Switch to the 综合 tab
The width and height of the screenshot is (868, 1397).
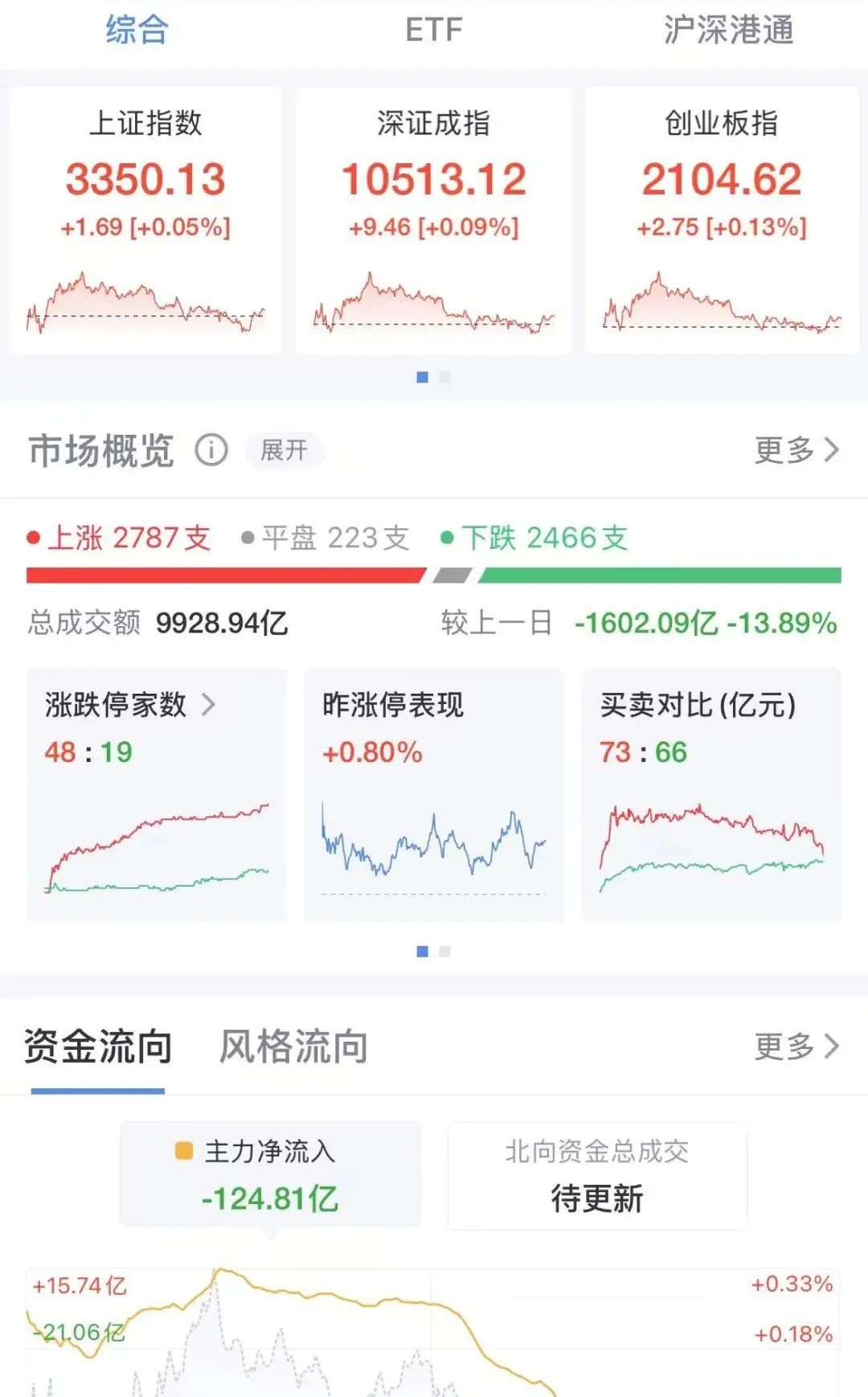point(137,31)
